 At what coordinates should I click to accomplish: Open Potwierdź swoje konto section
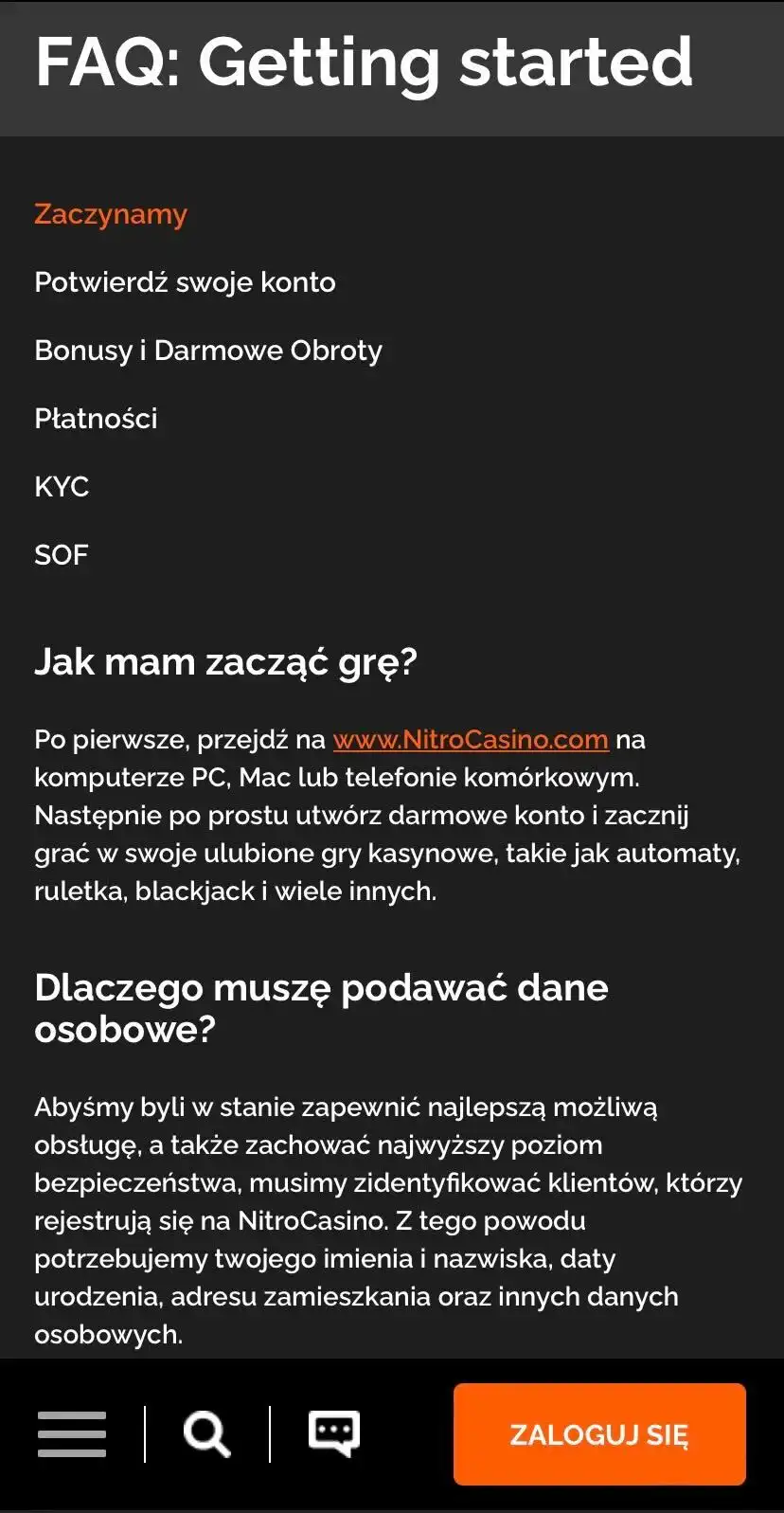tap(185, 282)
